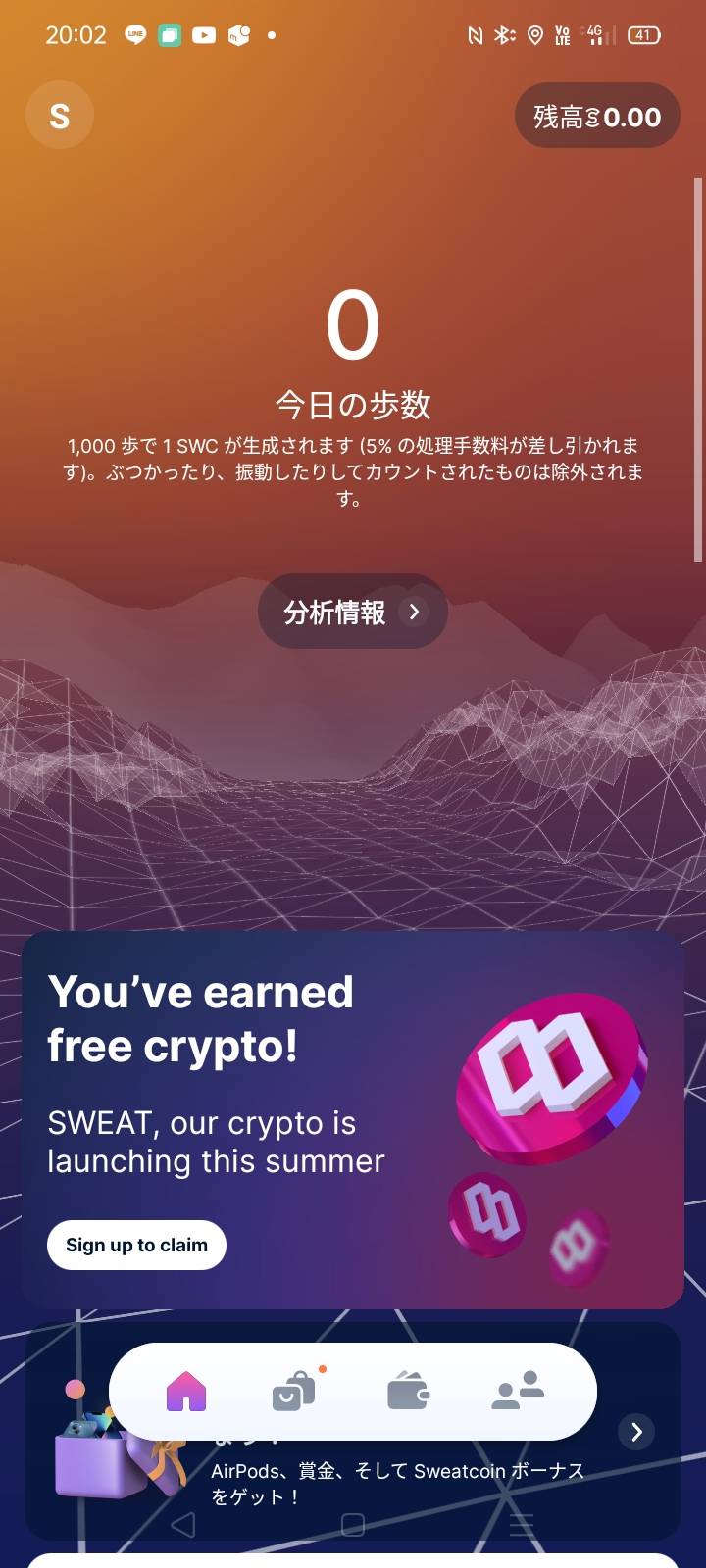
Task: Switch to the wallet tab
Action: pyautogui.click(x=408, y=1391)
